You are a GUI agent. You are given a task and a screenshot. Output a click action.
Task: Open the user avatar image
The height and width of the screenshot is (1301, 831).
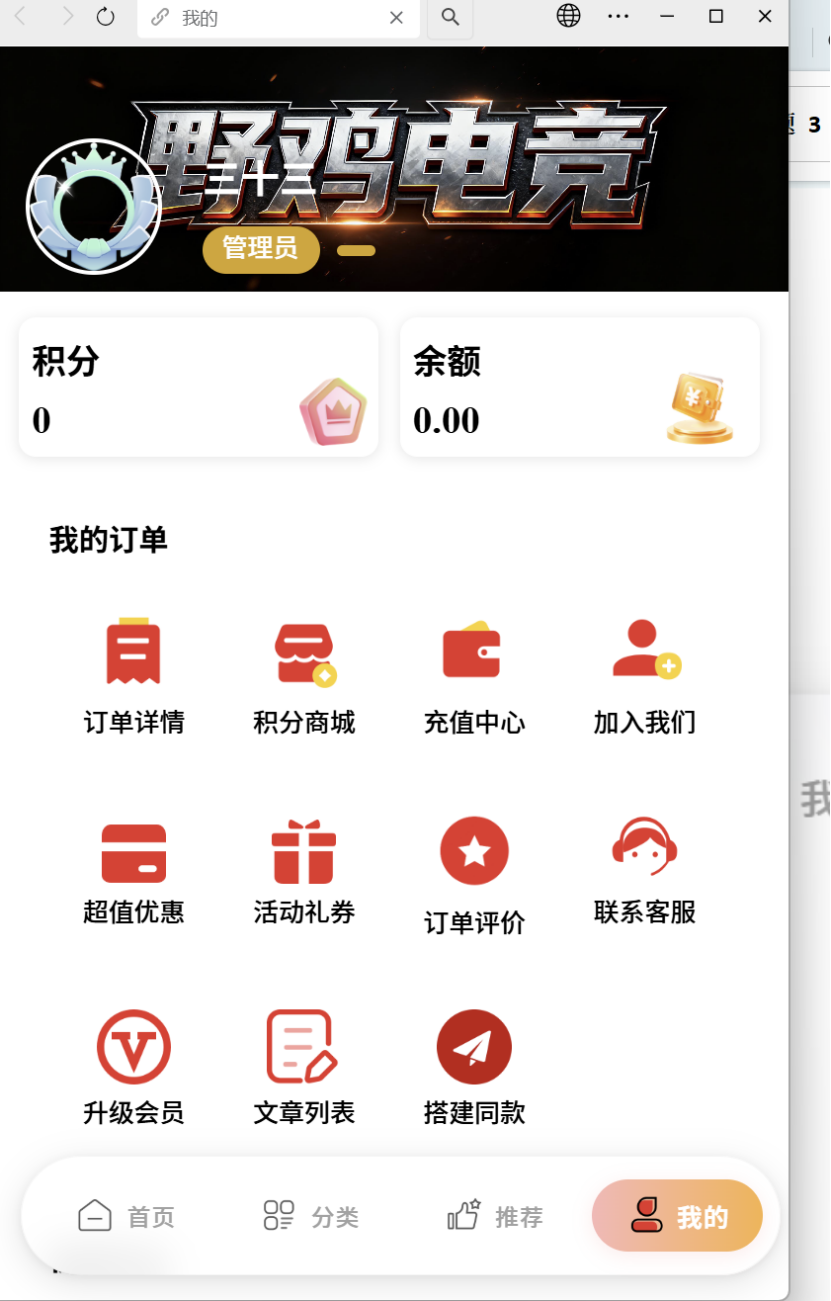(x=94, y=204)
